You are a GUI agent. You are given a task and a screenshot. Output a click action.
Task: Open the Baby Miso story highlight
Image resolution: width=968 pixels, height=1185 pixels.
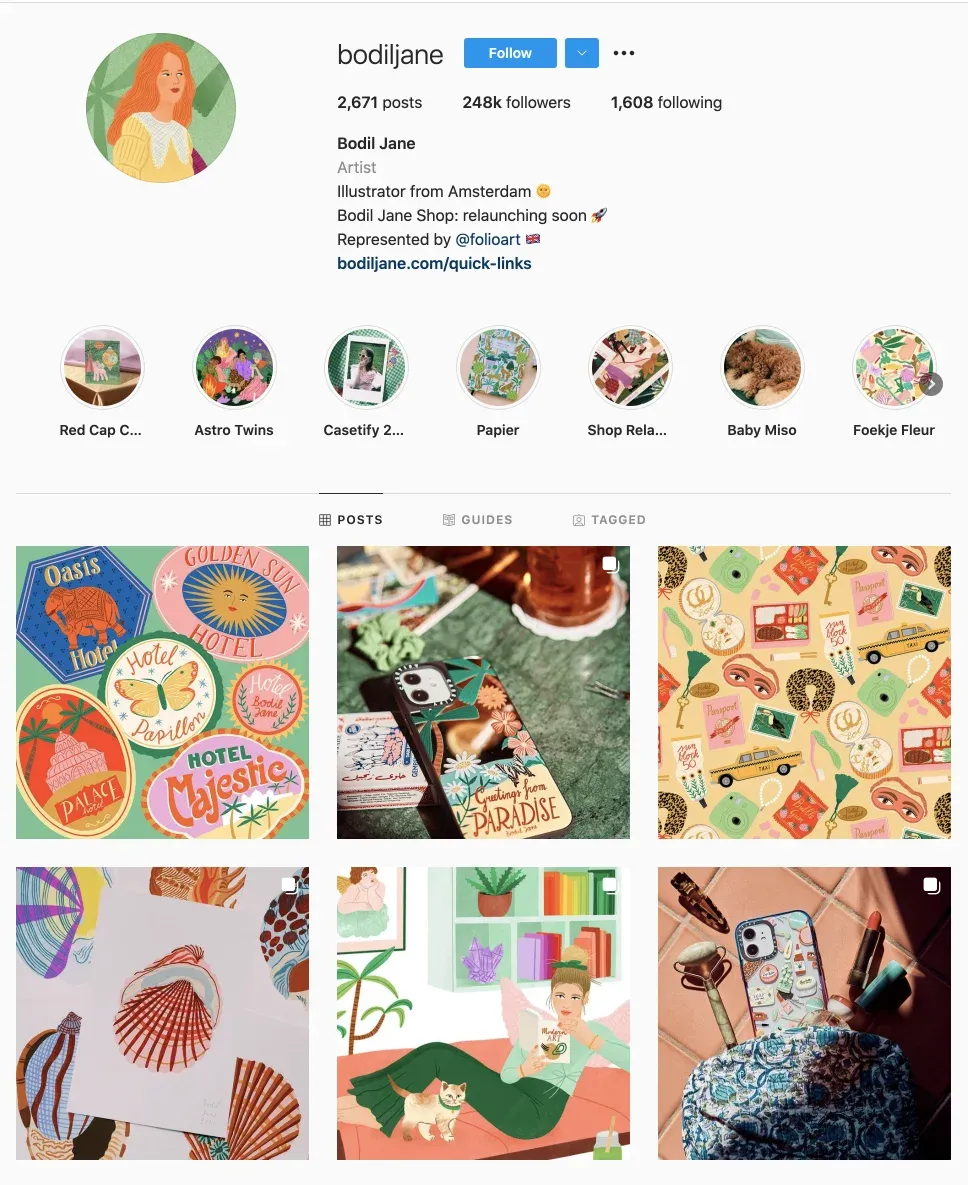(x=762, y=368)
